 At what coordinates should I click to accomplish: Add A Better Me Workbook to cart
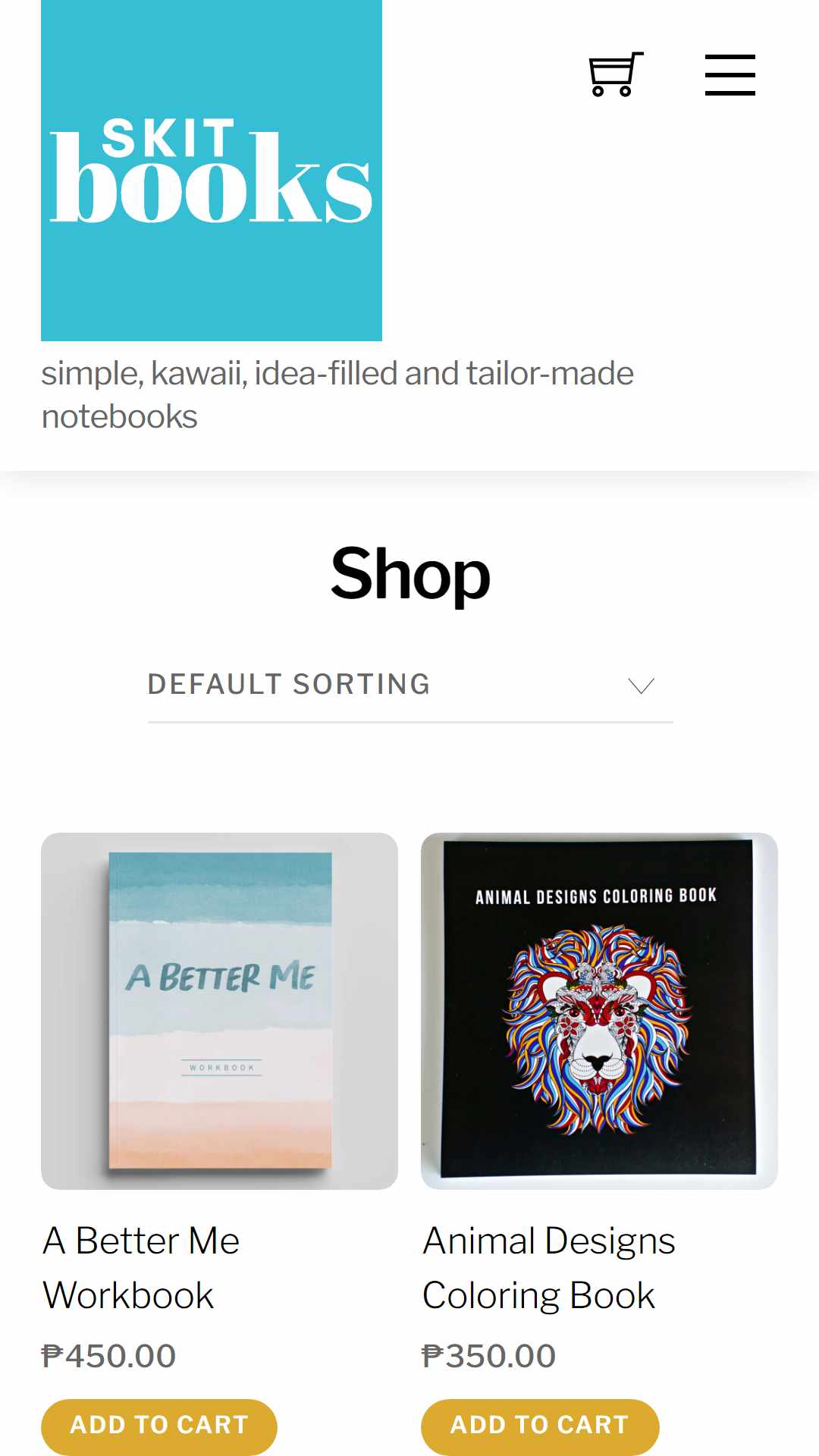159,1426
